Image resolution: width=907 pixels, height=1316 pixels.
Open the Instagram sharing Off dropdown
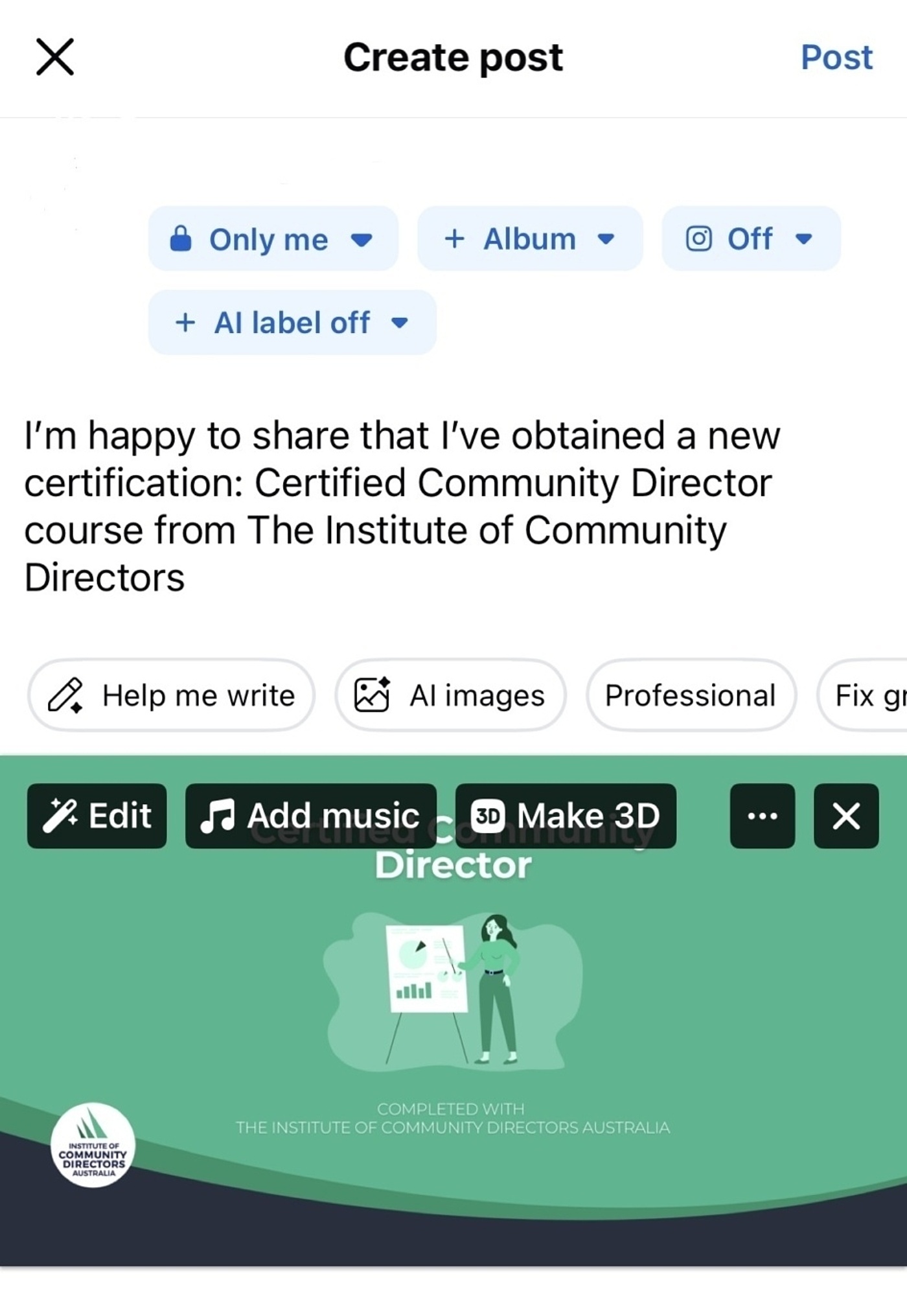(x=750, y=239)
